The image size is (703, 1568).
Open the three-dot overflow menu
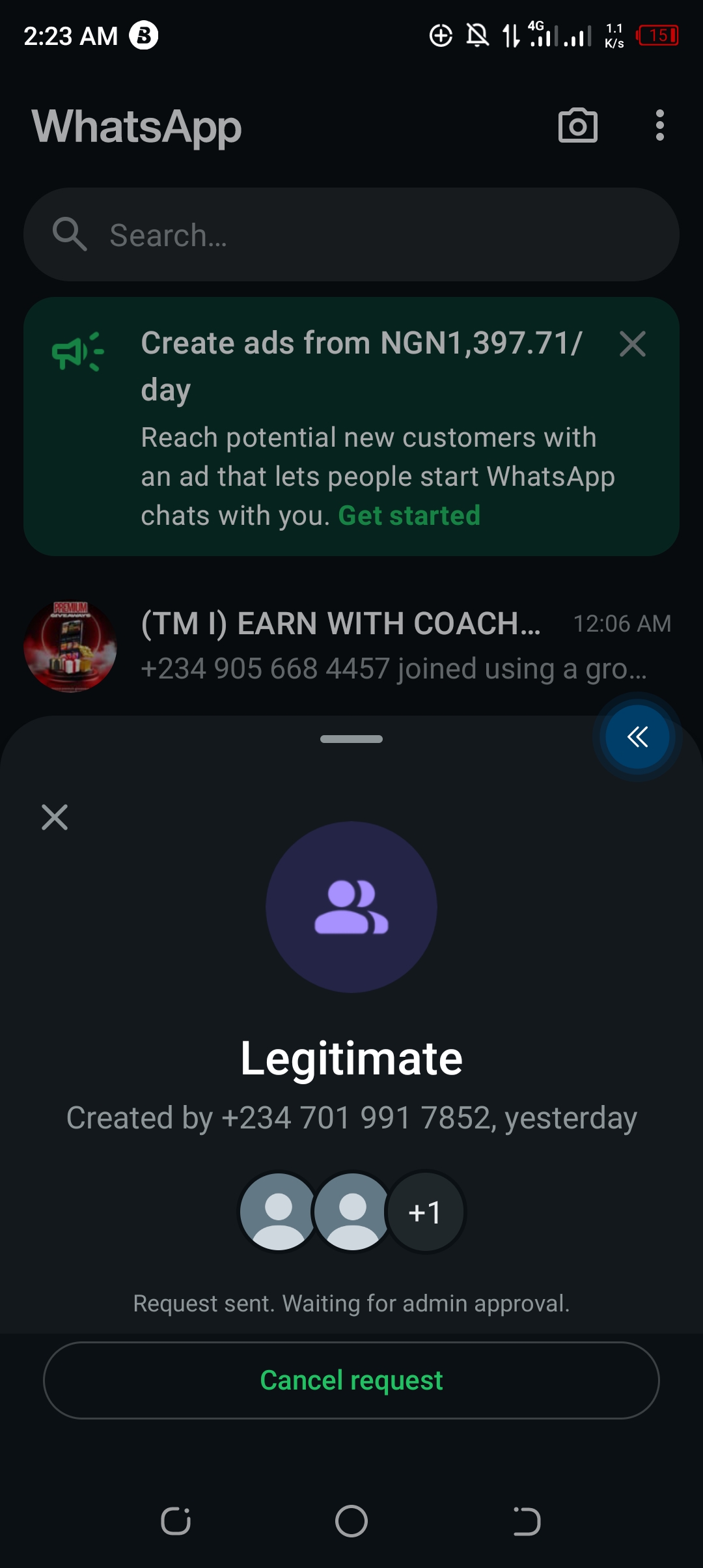659,125
